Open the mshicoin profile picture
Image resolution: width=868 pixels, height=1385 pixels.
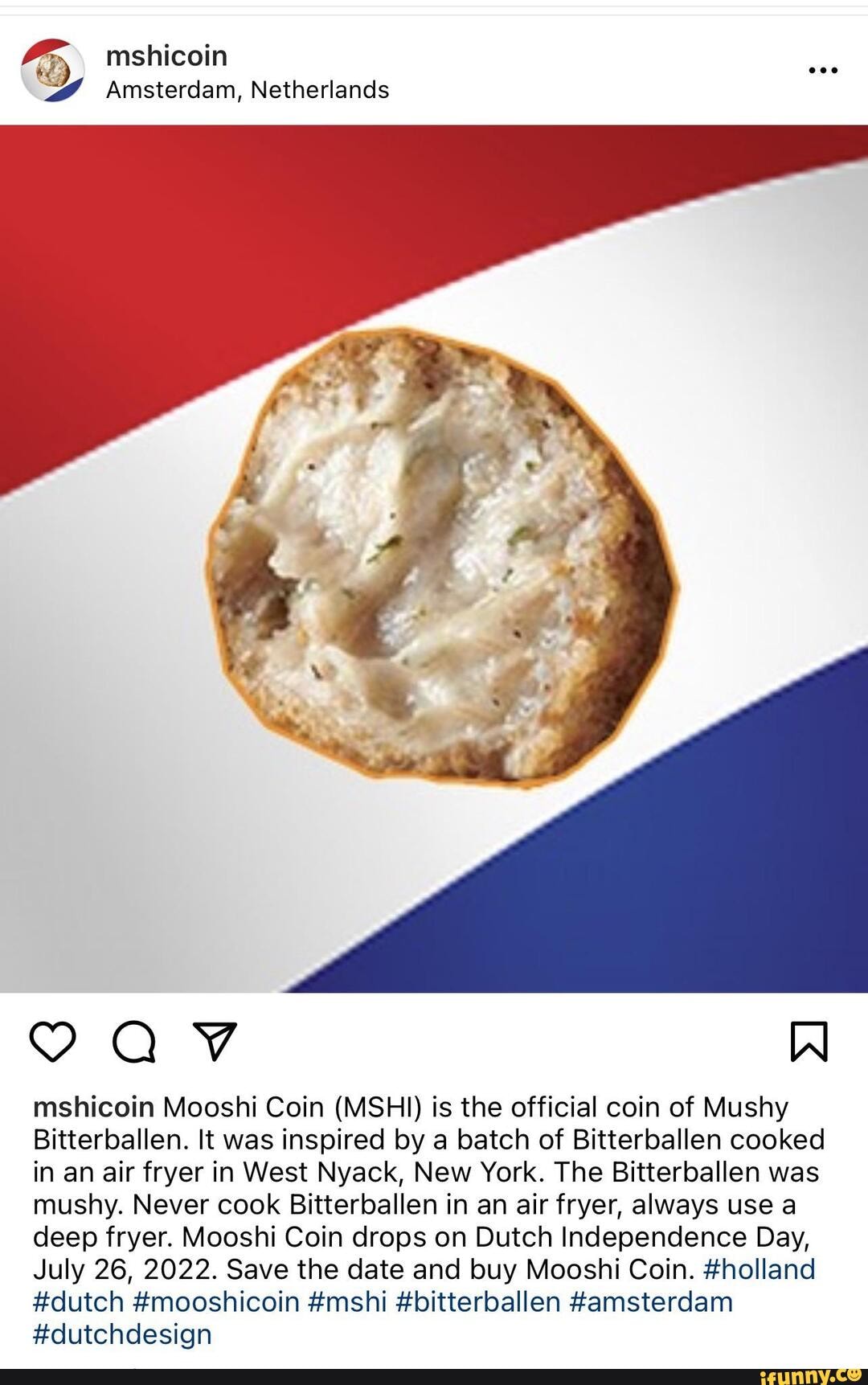pos(52,71)
